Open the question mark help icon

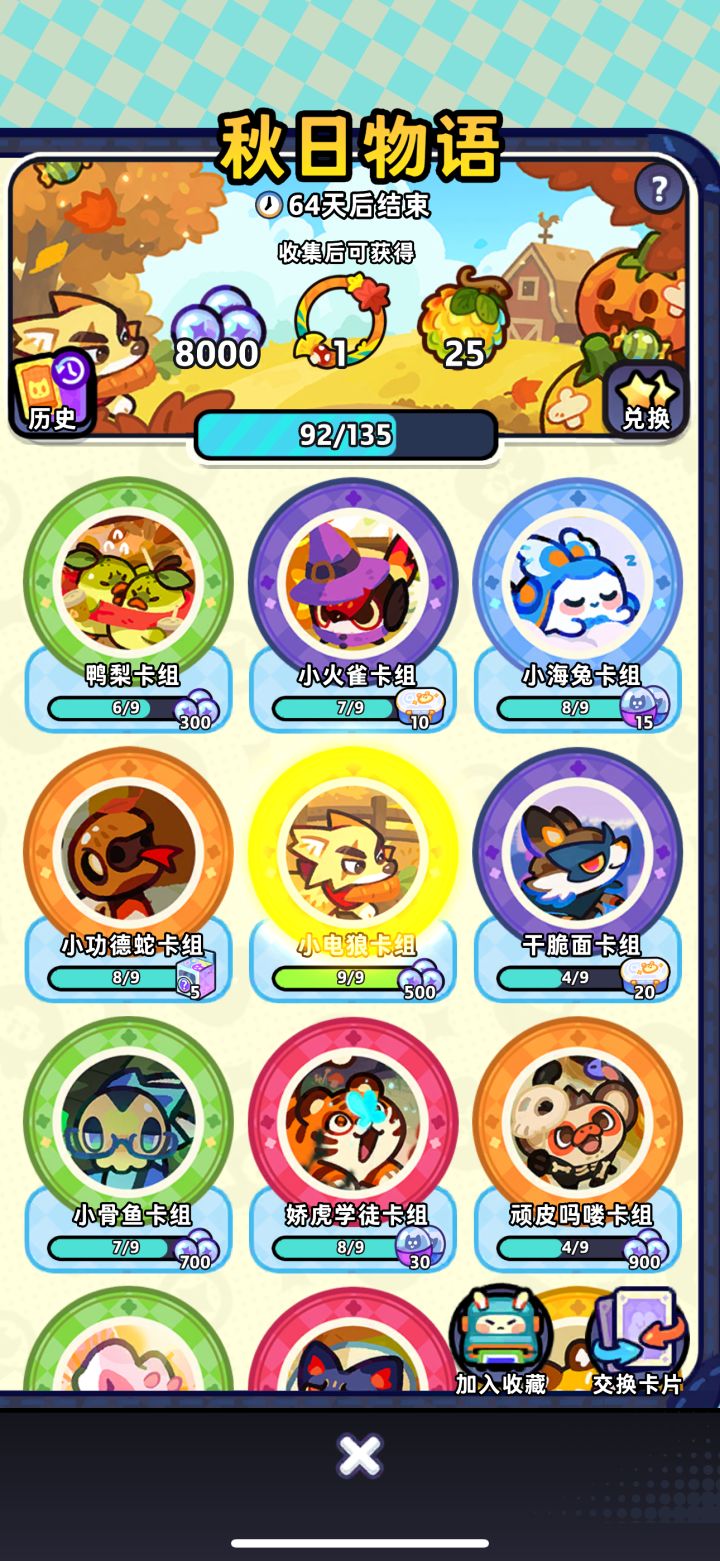point(659,188)
